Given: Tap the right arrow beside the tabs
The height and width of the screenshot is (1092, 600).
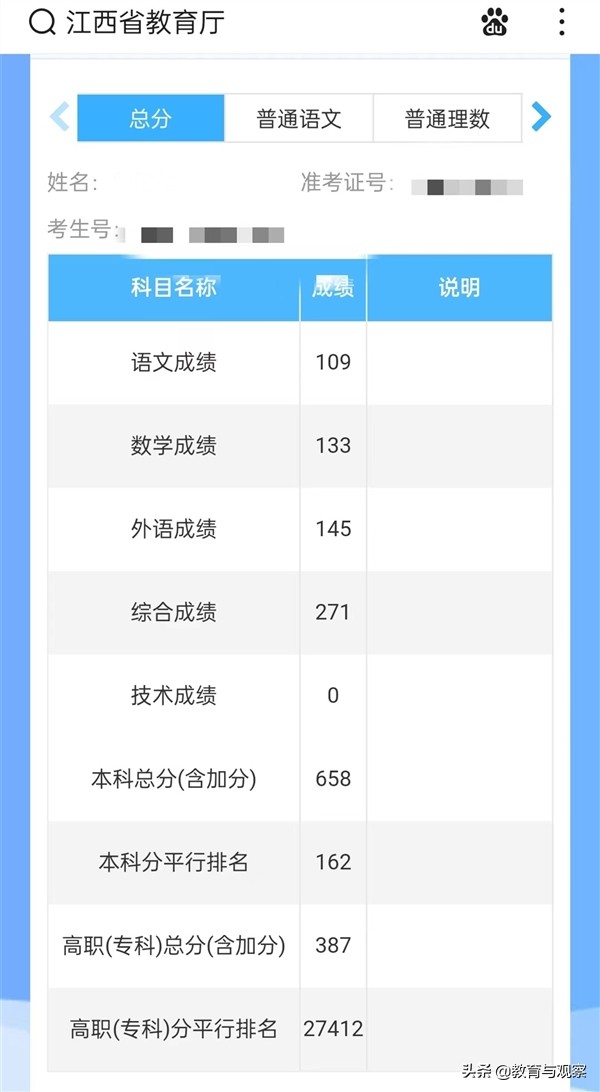Looking at the screenshot, I should [x=541, y=116].
